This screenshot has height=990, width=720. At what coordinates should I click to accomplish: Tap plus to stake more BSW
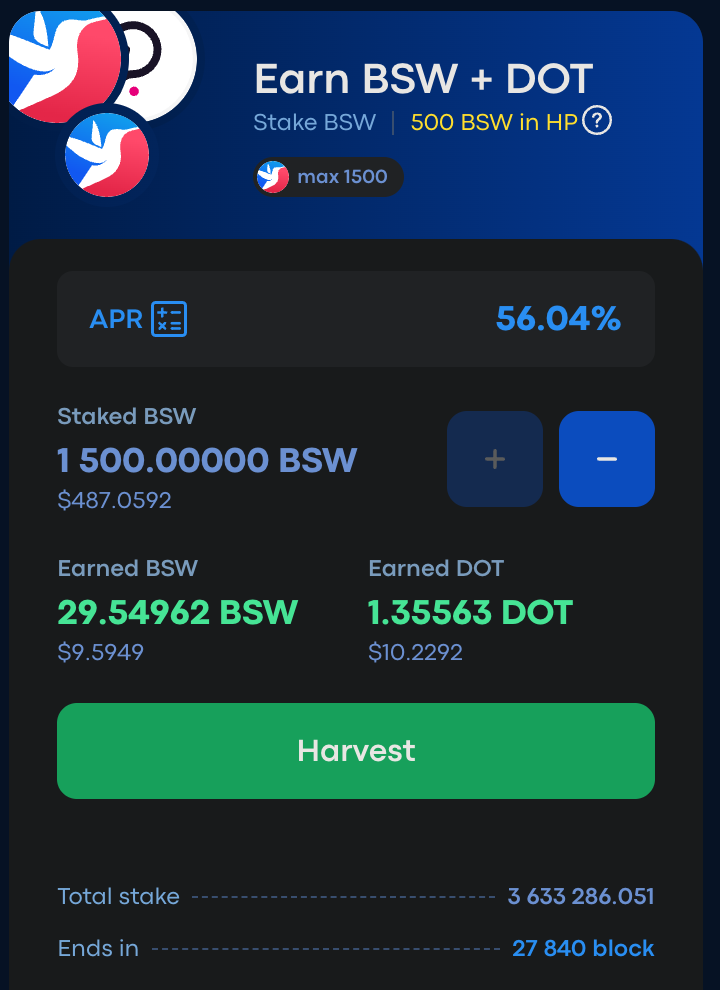point(495,459)
